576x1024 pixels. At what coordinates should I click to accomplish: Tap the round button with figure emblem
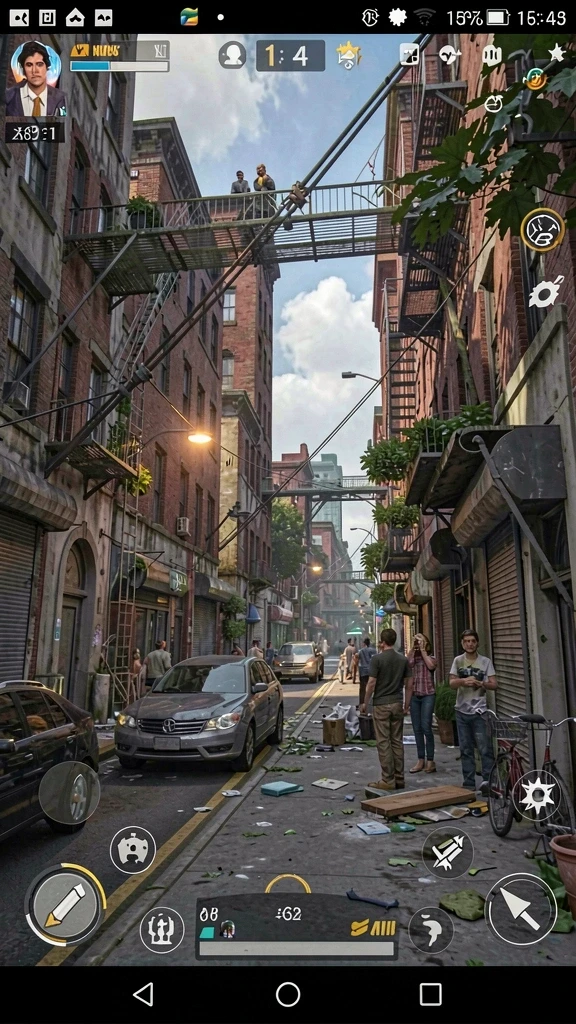point(162,929)
